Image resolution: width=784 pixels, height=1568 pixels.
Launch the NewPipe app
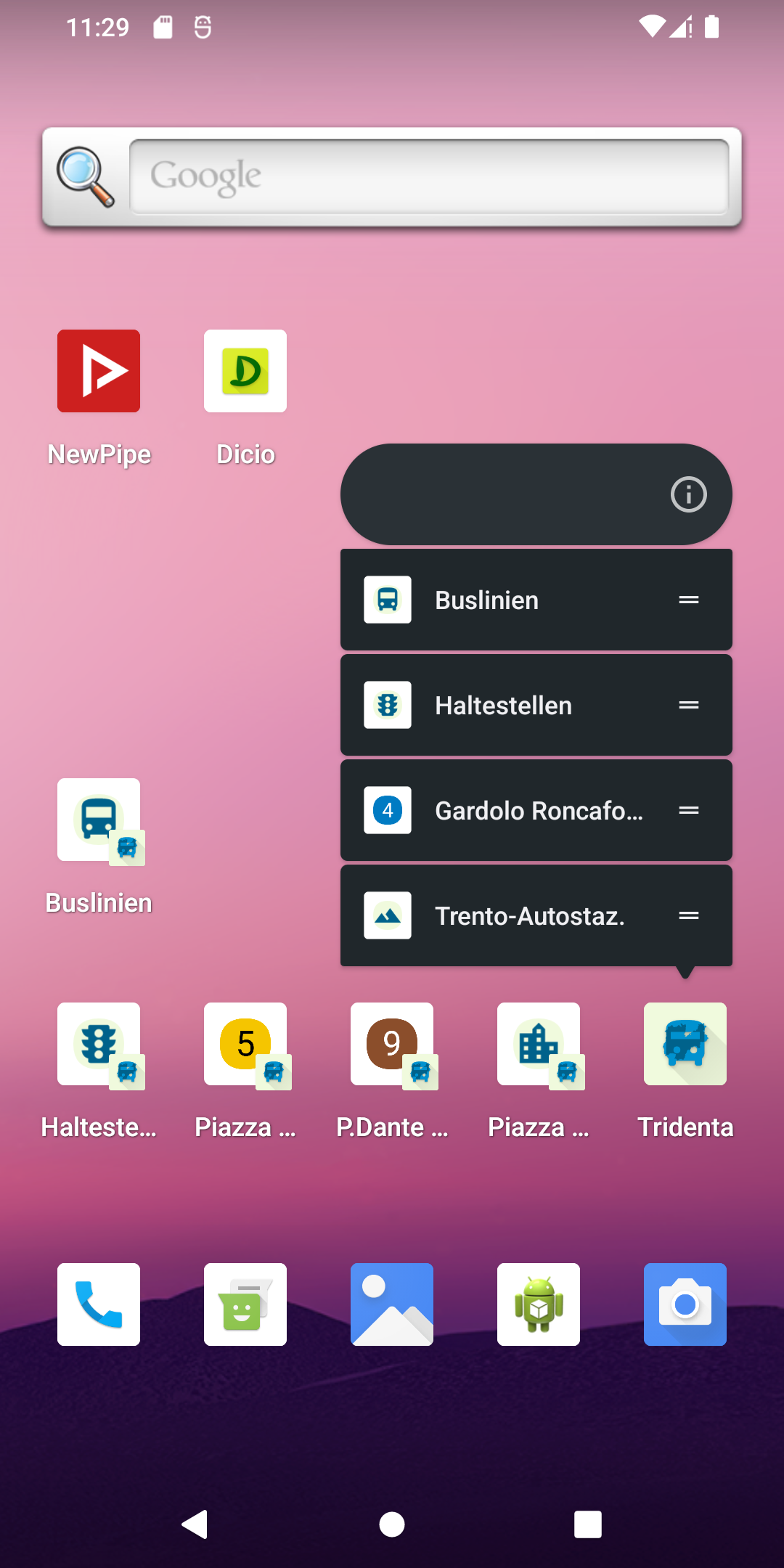[99, 372]
